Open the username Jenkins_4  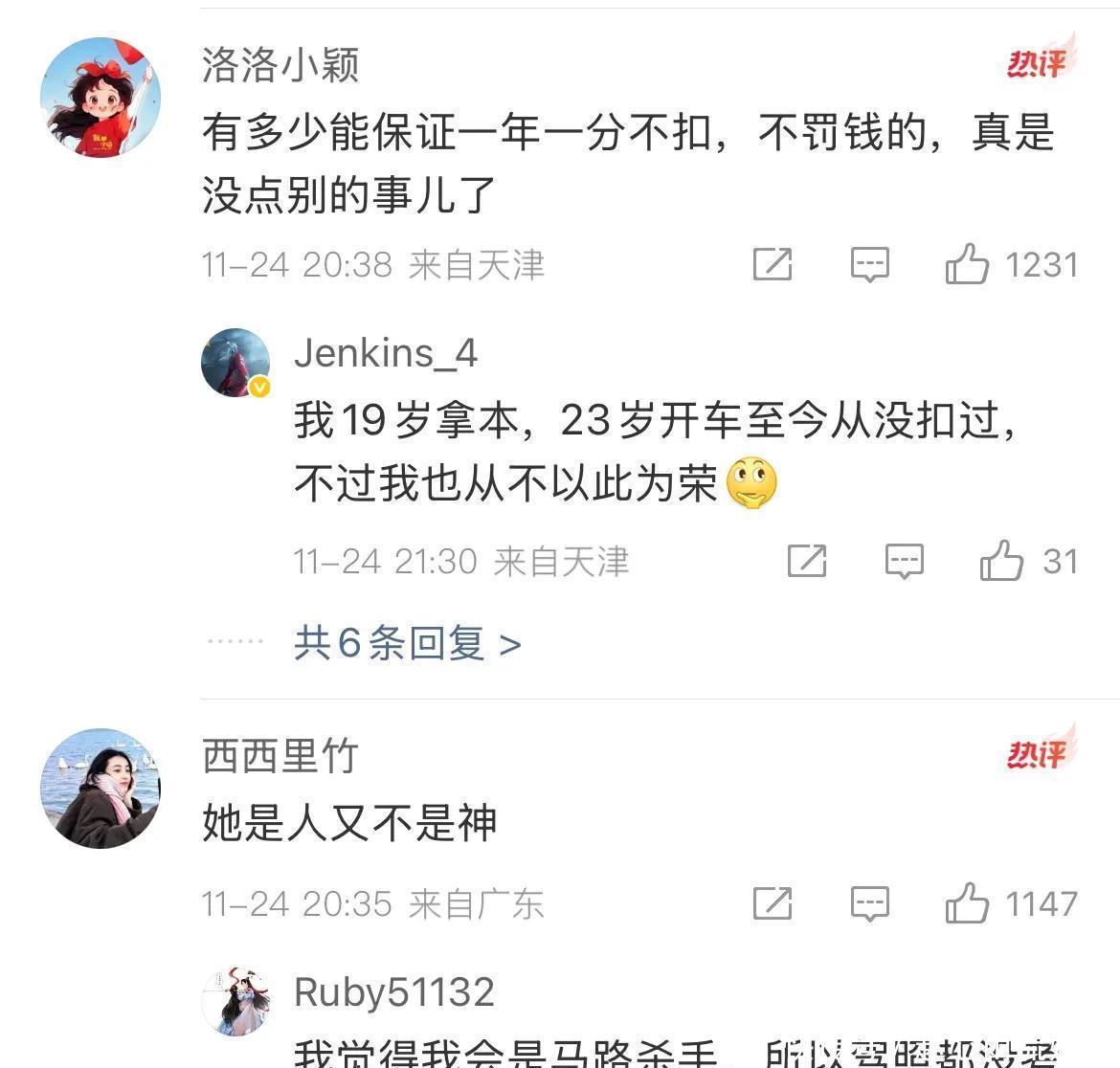[386, 353]
